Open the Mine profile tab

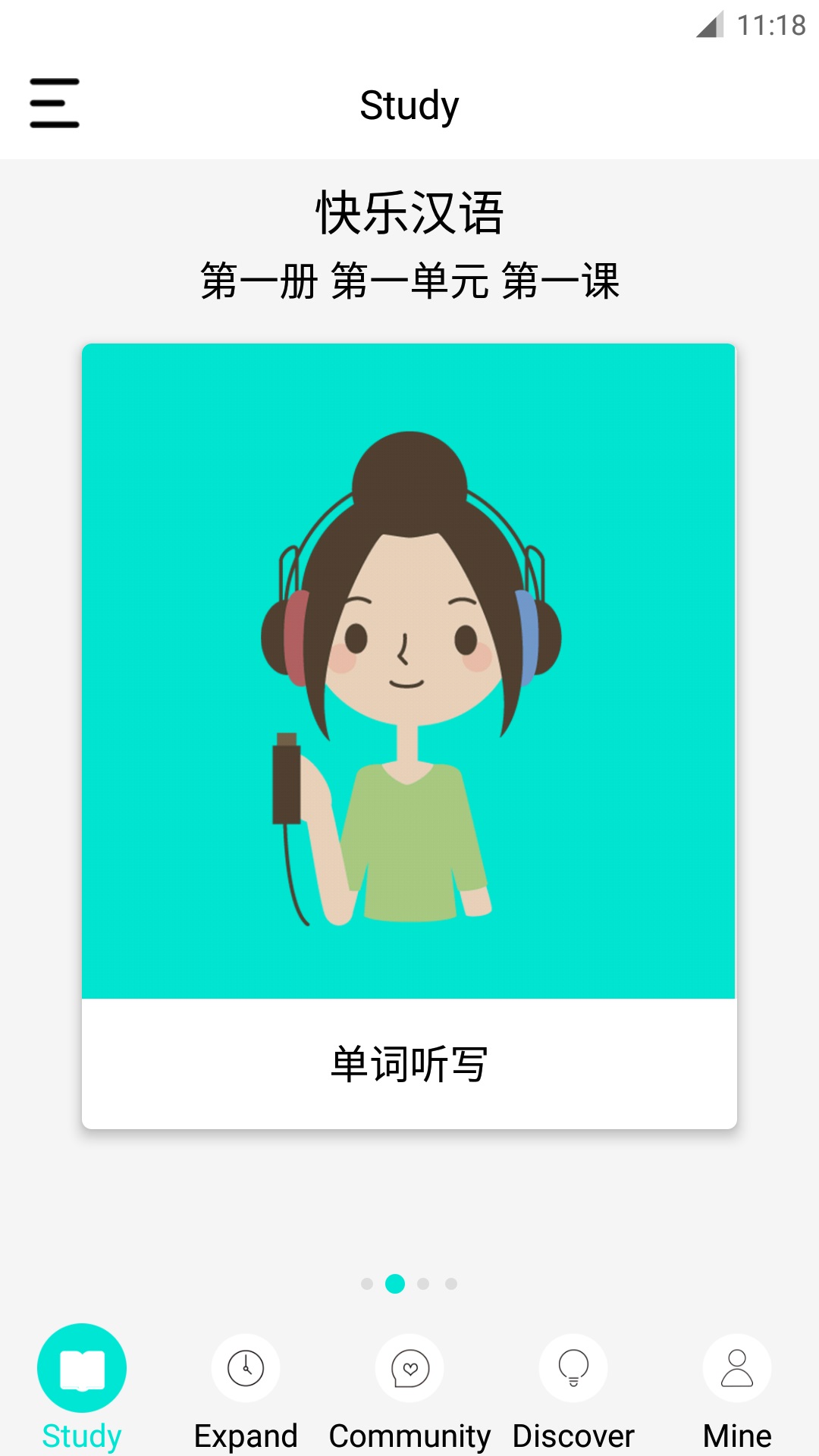tap(736, 1388)
